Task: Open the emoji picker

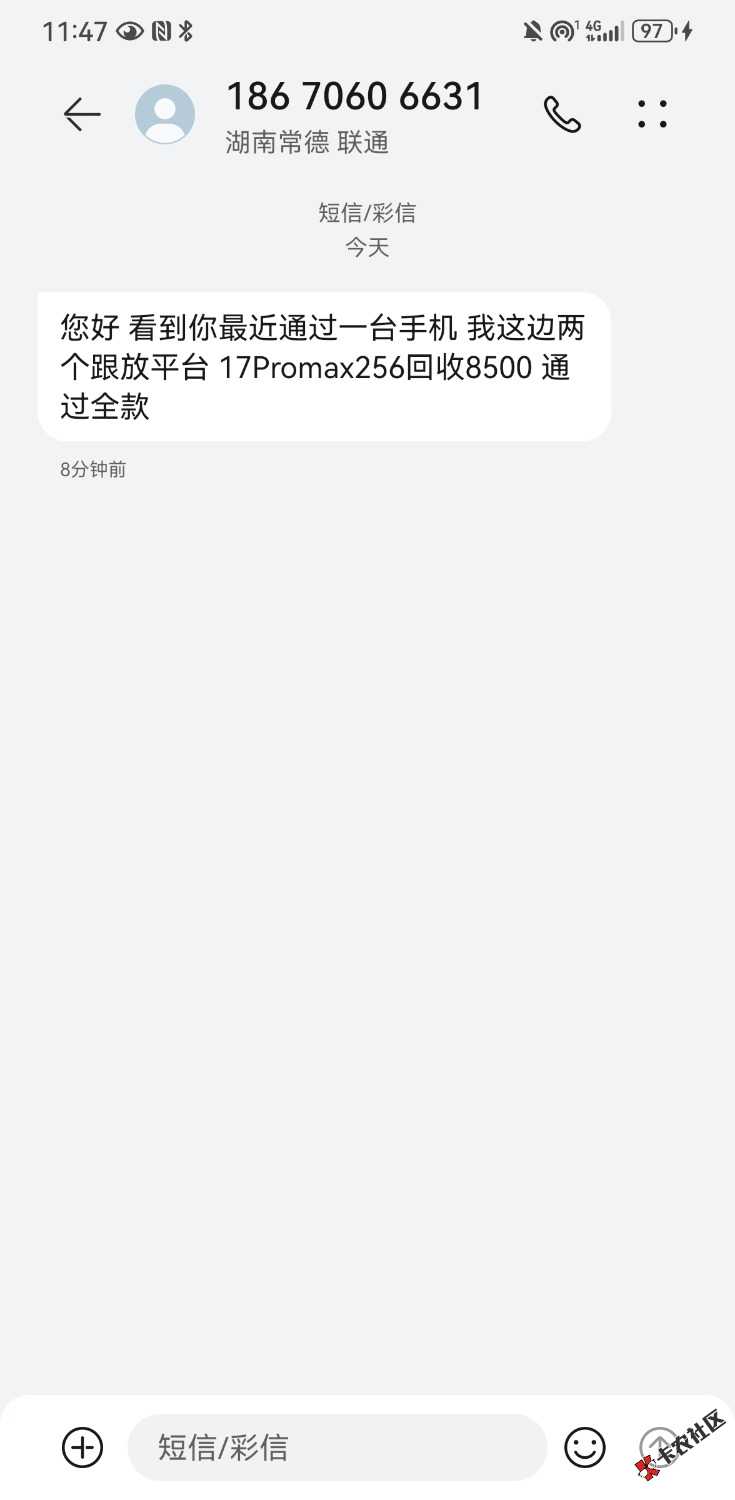Action: [x=585, y=1447]
